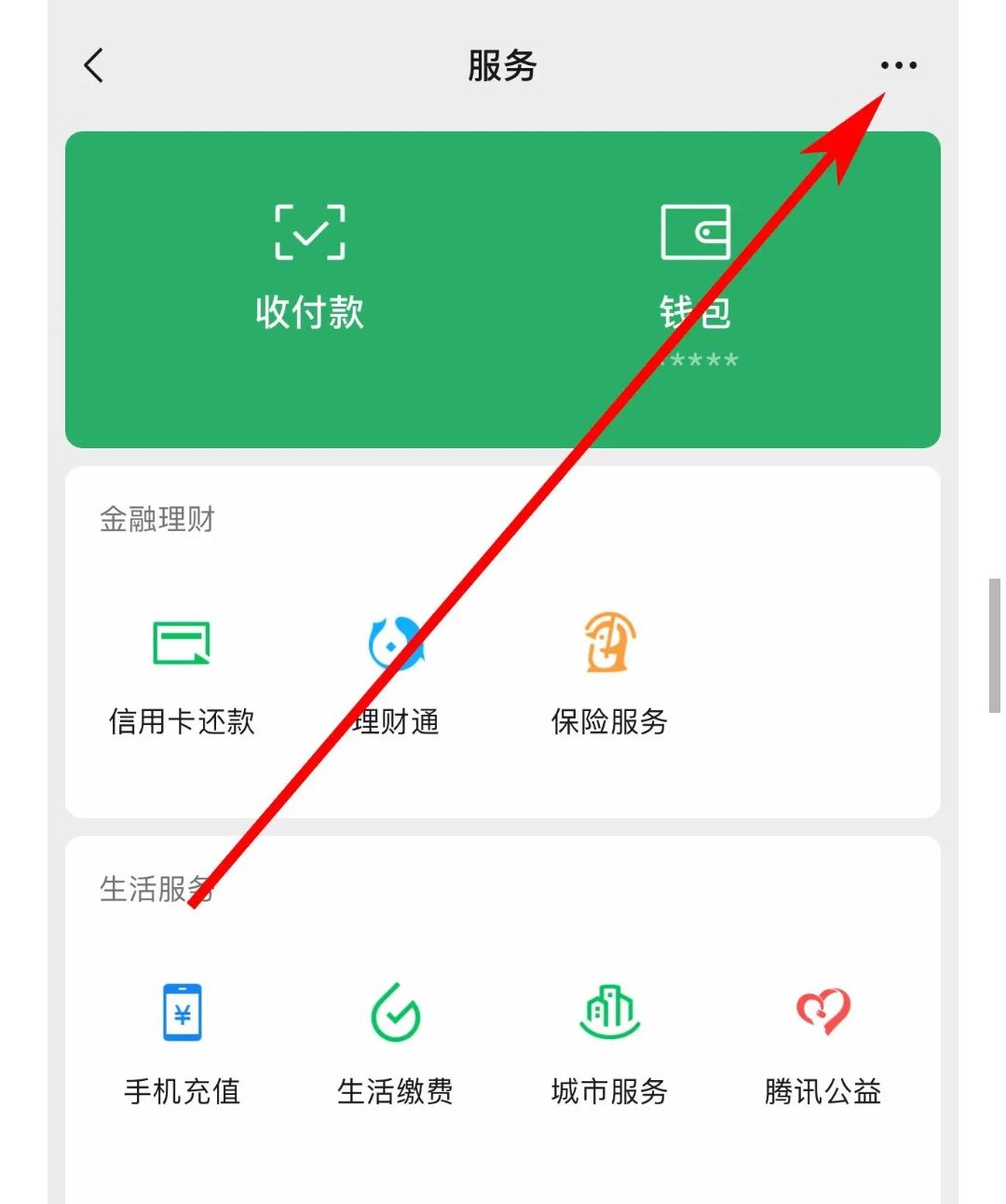Open the 收付款 QR payment icon
This screenshot has width=1006, height=1204.
pos(309,233)
